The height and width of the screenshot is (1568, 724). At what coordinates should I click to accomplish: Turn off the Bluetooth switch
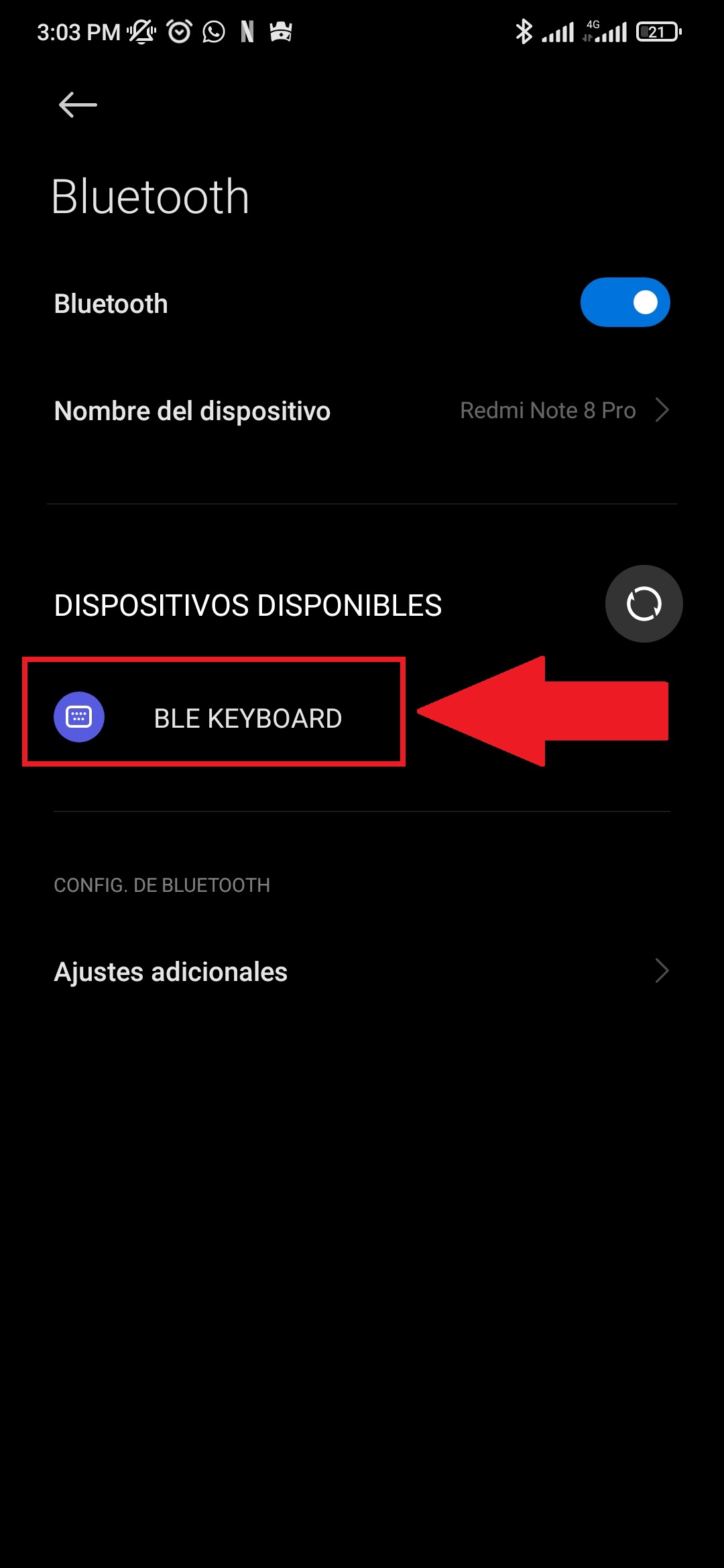625,303
